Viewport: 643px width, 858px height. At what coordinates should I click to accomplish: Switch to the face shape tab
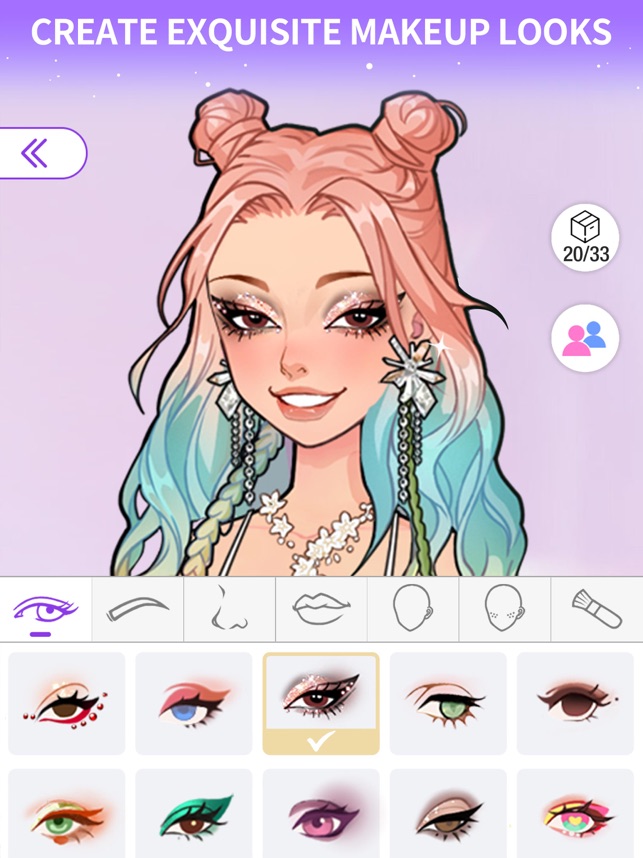(412, 608)
